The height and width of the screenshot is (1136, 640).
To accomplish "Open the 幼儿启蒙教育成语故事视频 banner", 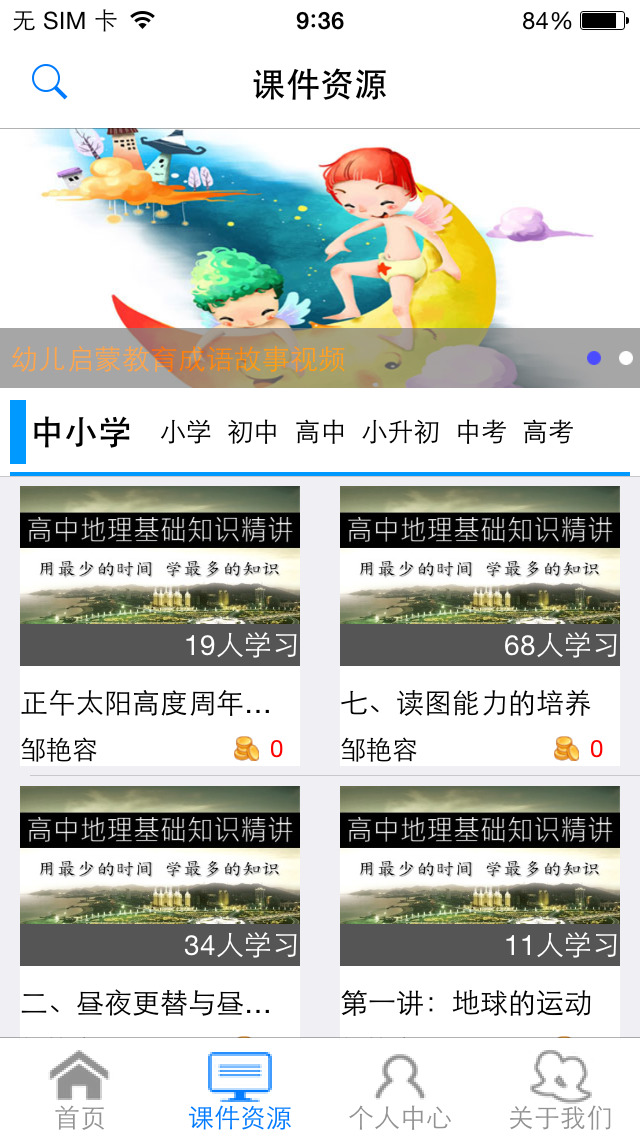I will (x=320, y=258).
